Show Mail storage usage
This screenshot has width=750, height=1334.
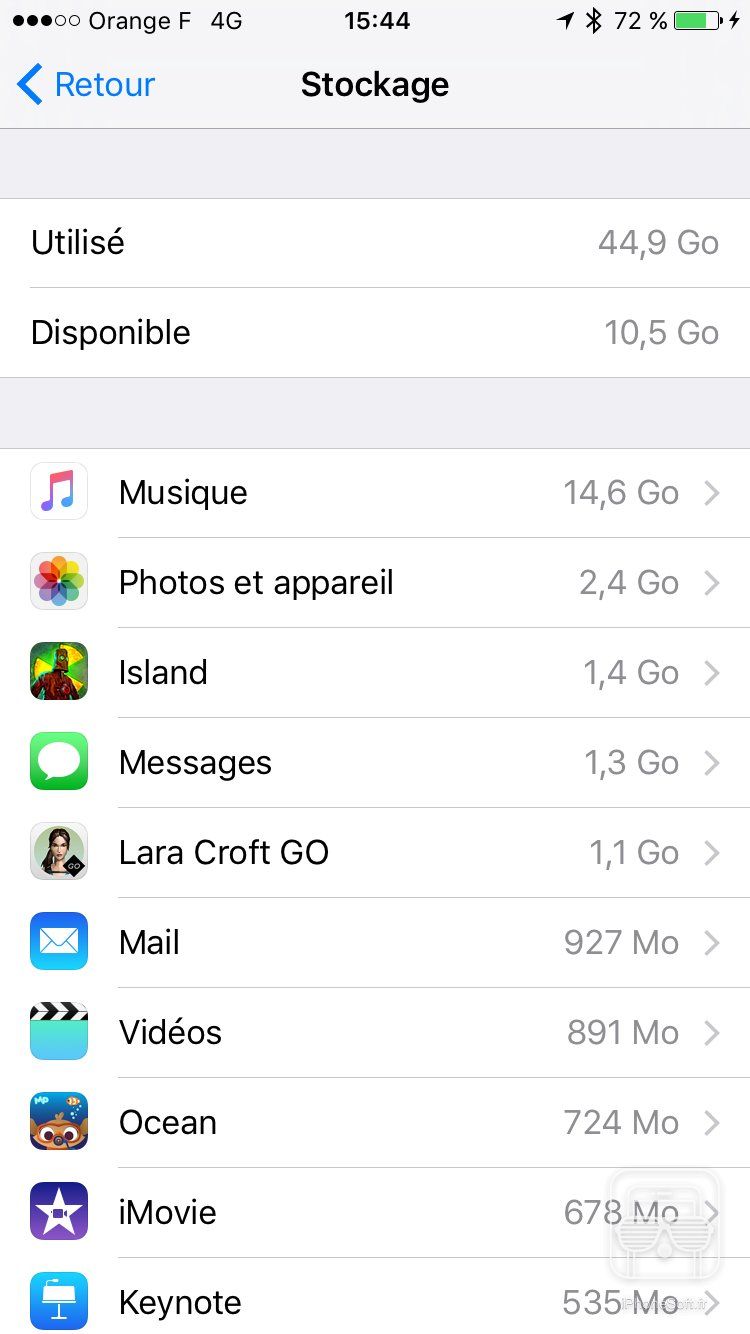coord(375,943)
